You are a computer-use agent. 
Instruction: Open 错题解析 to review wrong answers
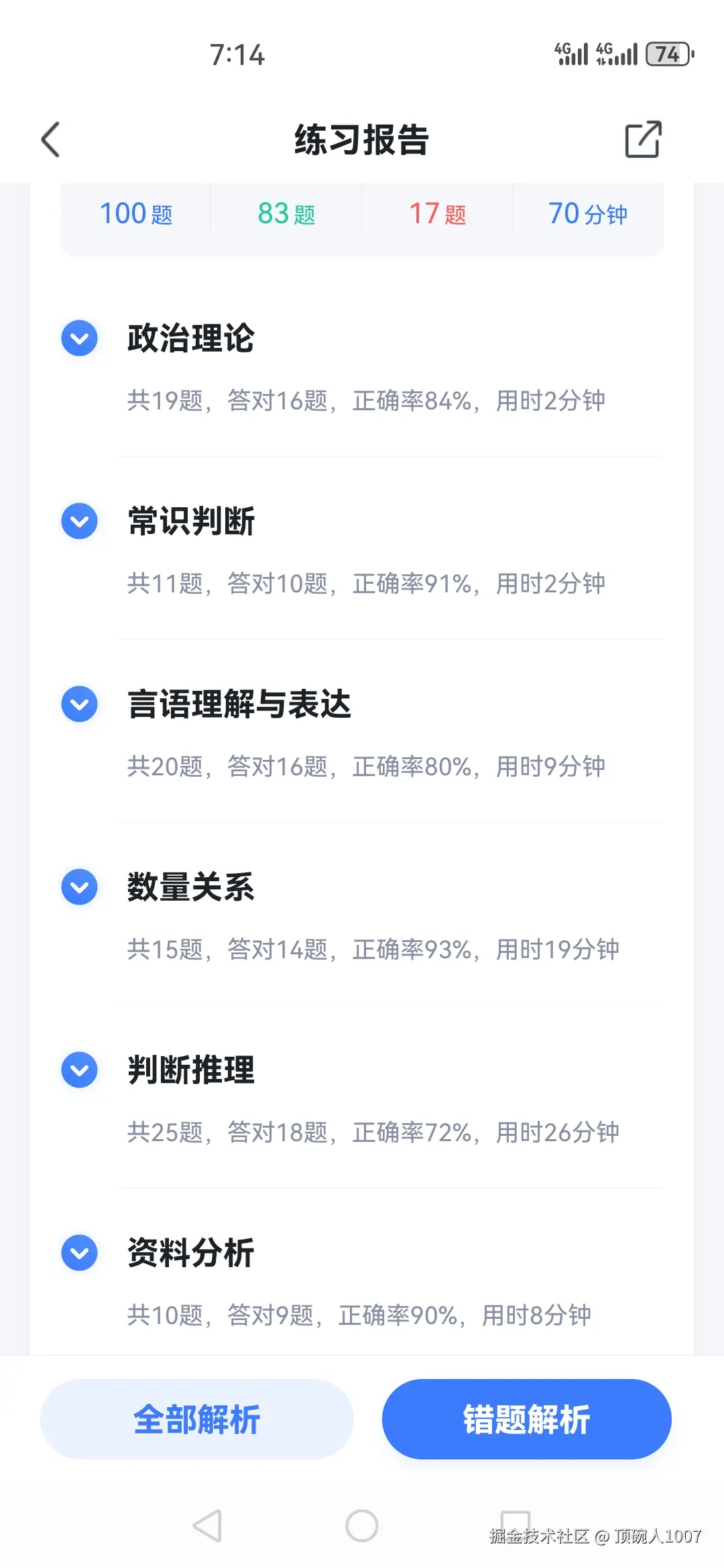click(527, 1419)
